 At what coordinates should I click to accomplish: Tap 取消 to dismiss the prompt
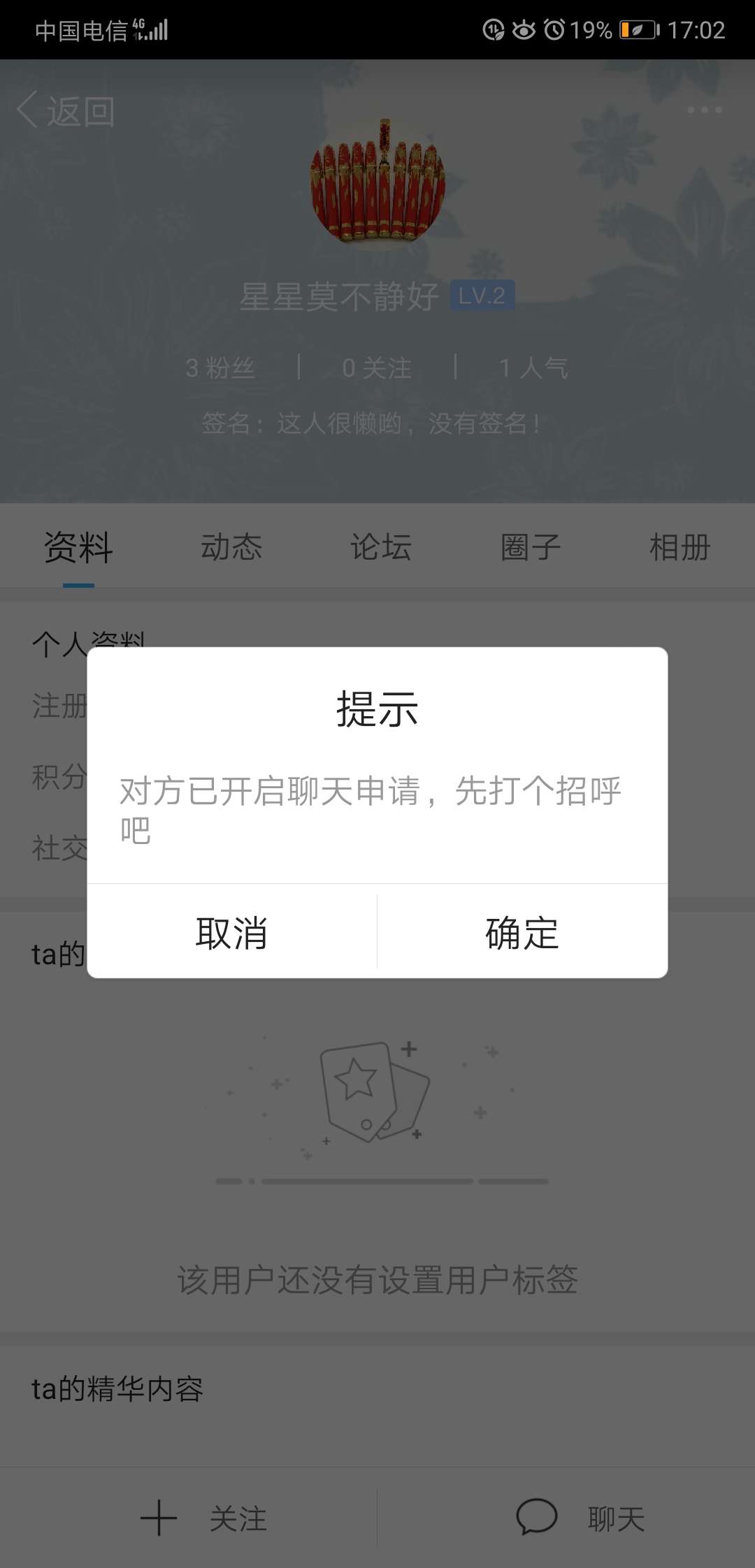point(231,932)
